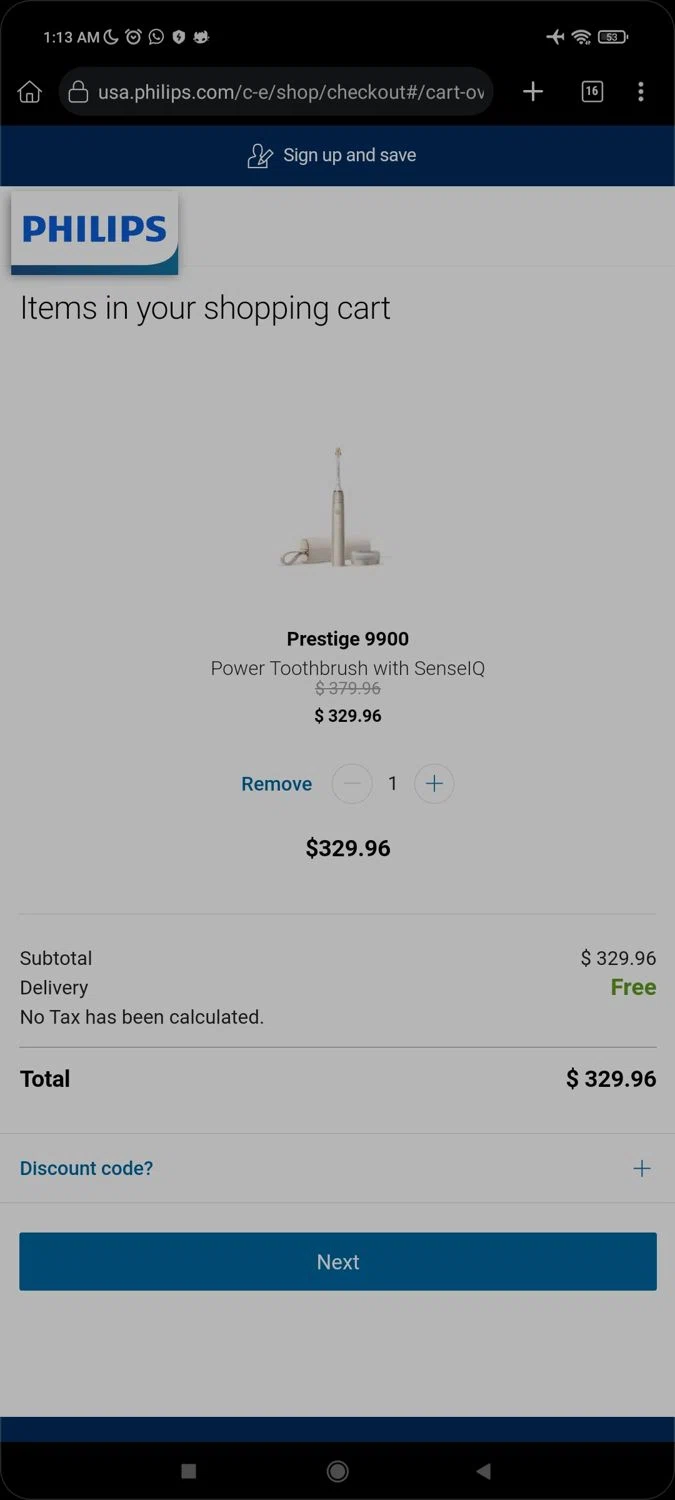Tap the browser home icon
This screenshot has width=675, height=1500.
point(30,92)
